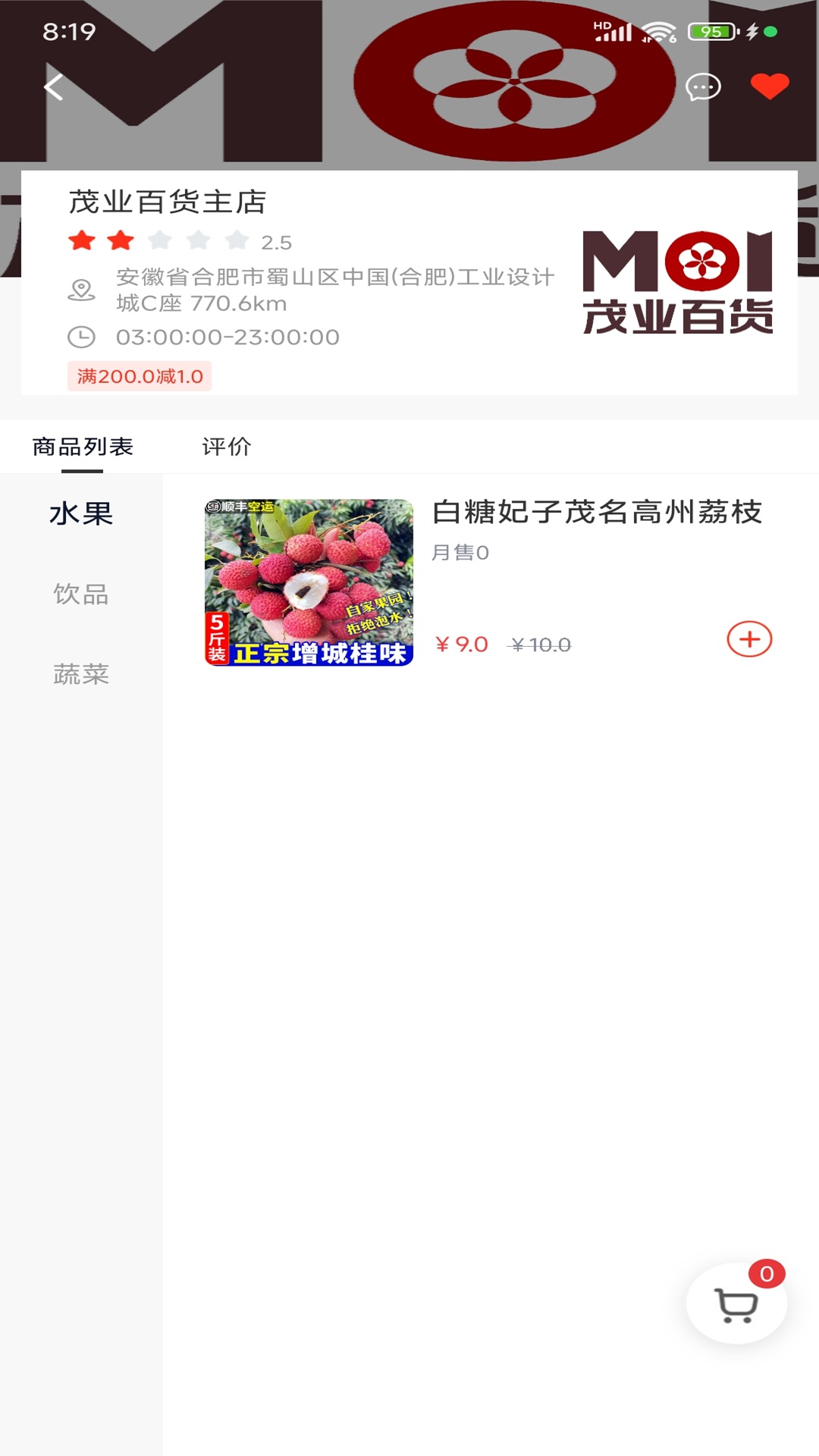Image resolution: width=819 pixels, height=1456 pixels.
Task: Switch to the 饮品 category
Action: pos(81,595)
